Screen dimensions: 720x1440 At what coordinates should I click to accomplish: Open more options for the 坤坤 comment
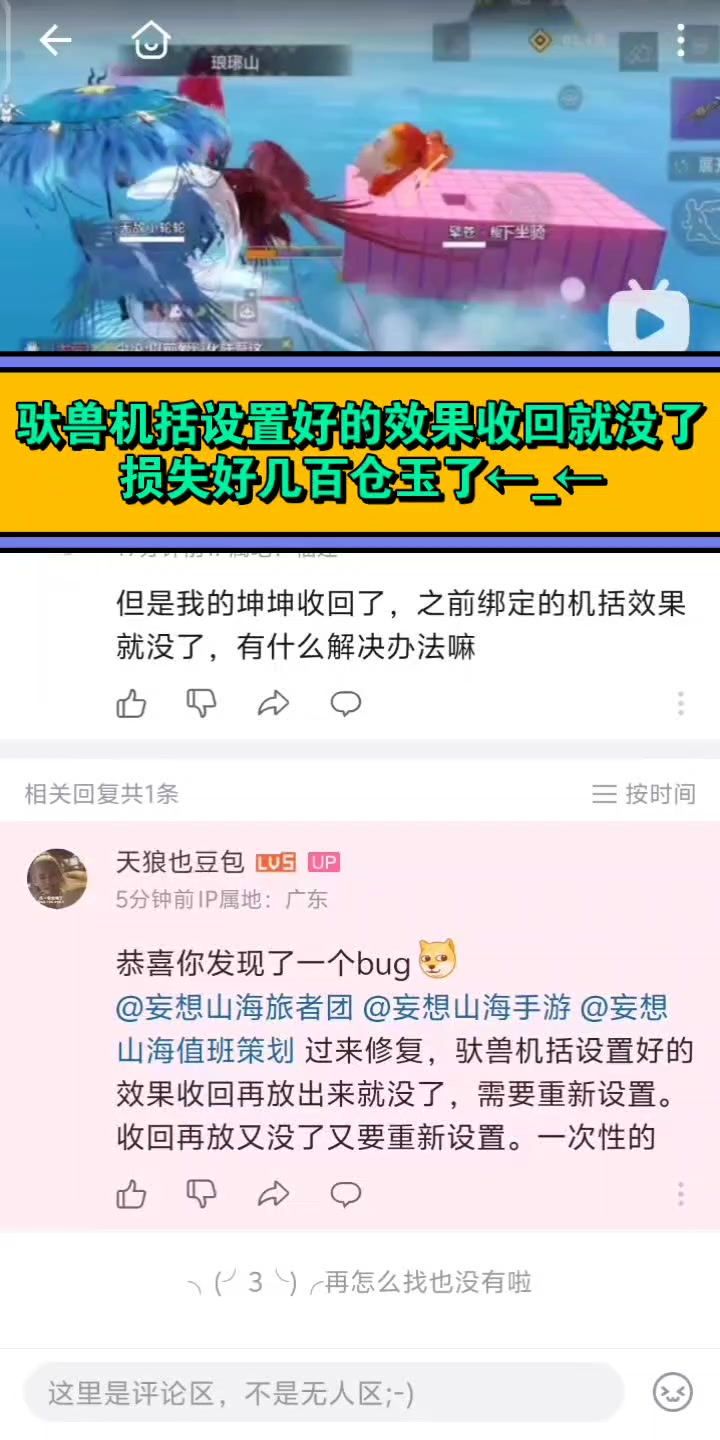(x=681, y=703)
